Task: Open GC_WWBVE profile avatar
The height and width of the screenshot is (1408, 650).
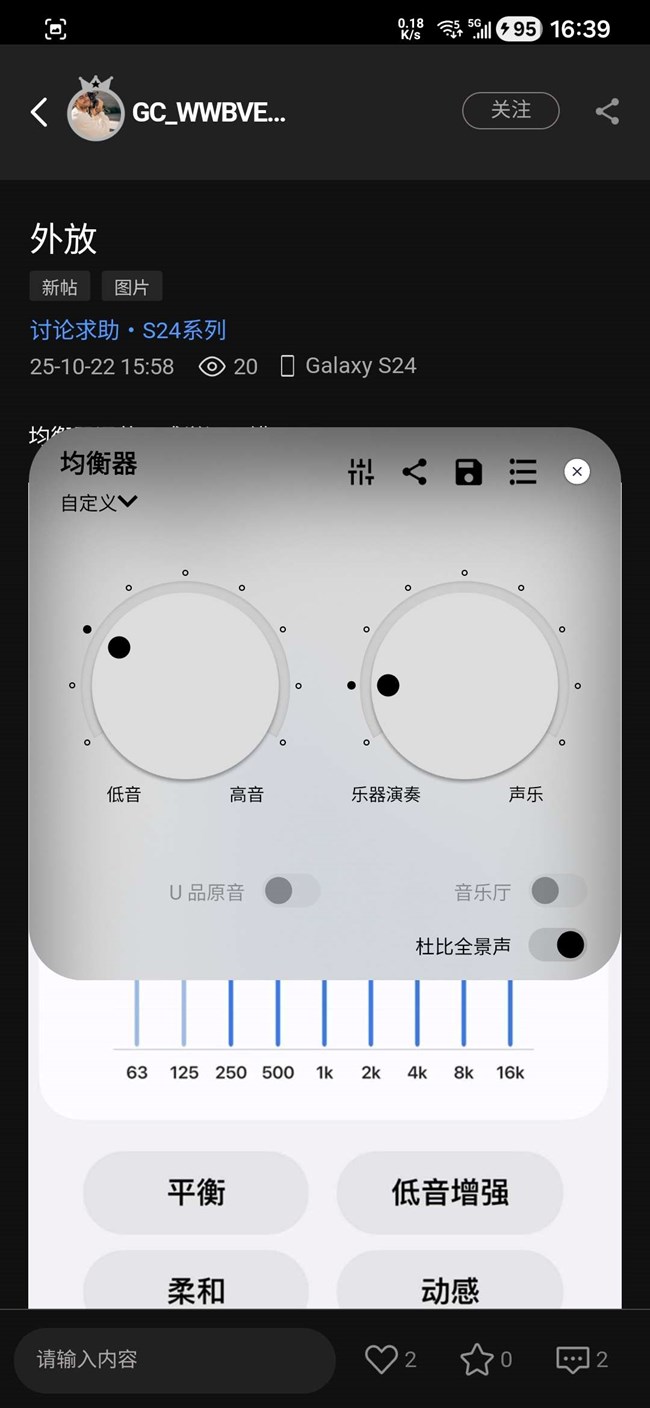Action: pos(95,112)
